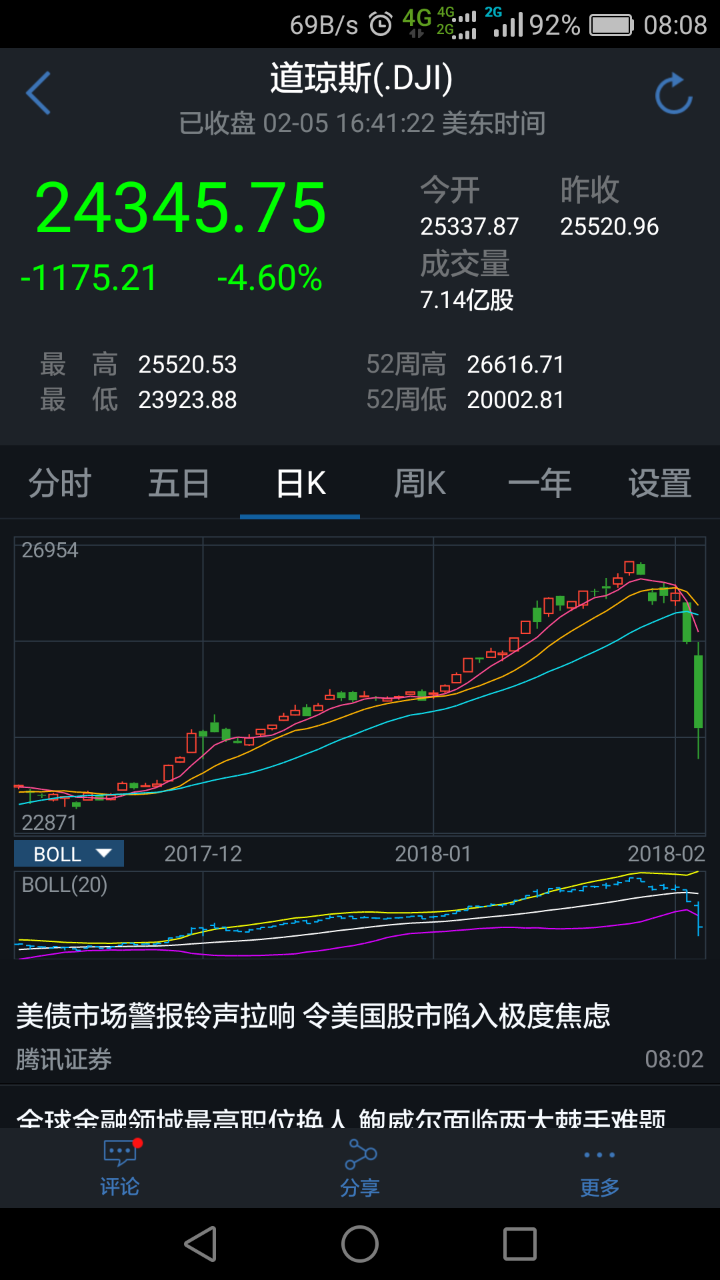Expand the BOLL indicator dropdown

click(x=69, y=854)
